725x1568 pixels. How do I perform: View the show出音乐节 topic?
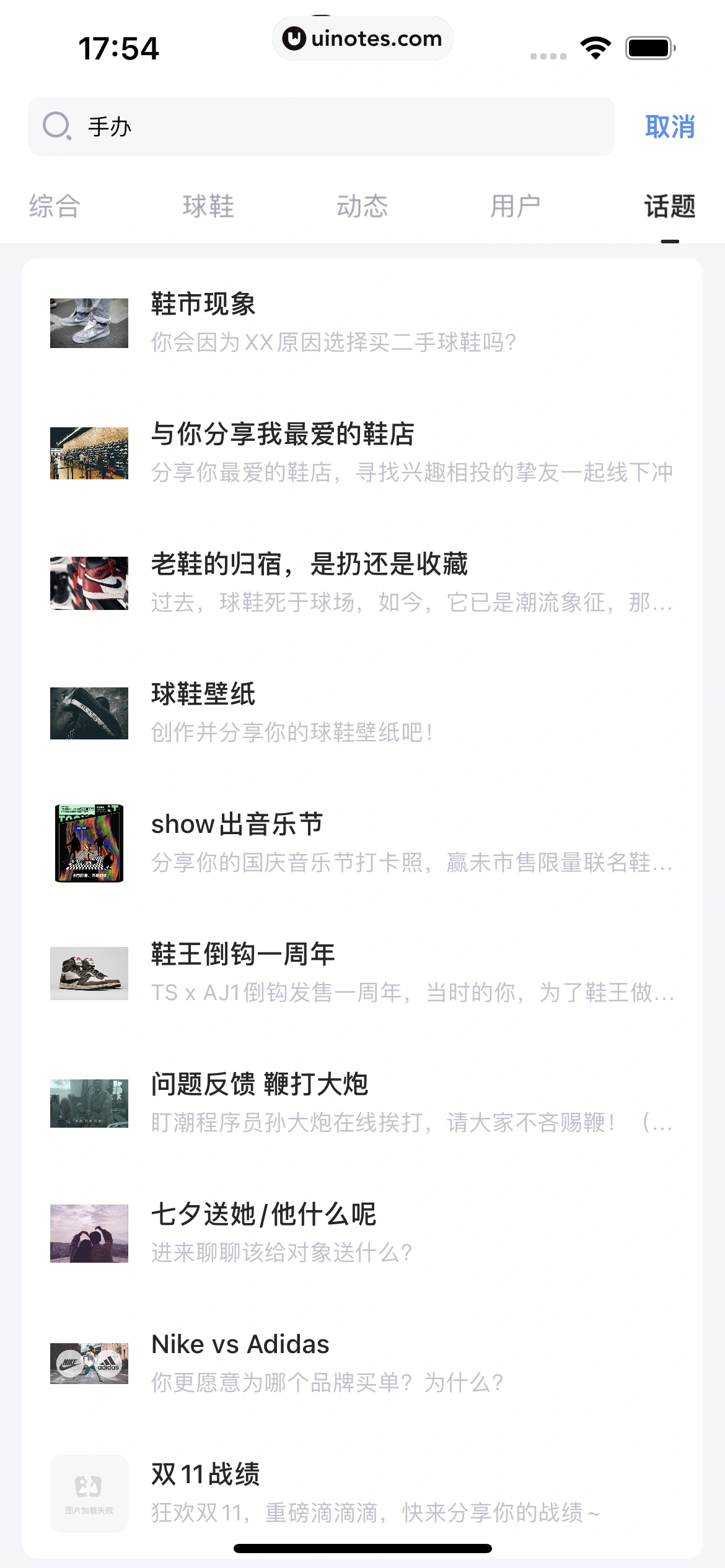(362, 843)
